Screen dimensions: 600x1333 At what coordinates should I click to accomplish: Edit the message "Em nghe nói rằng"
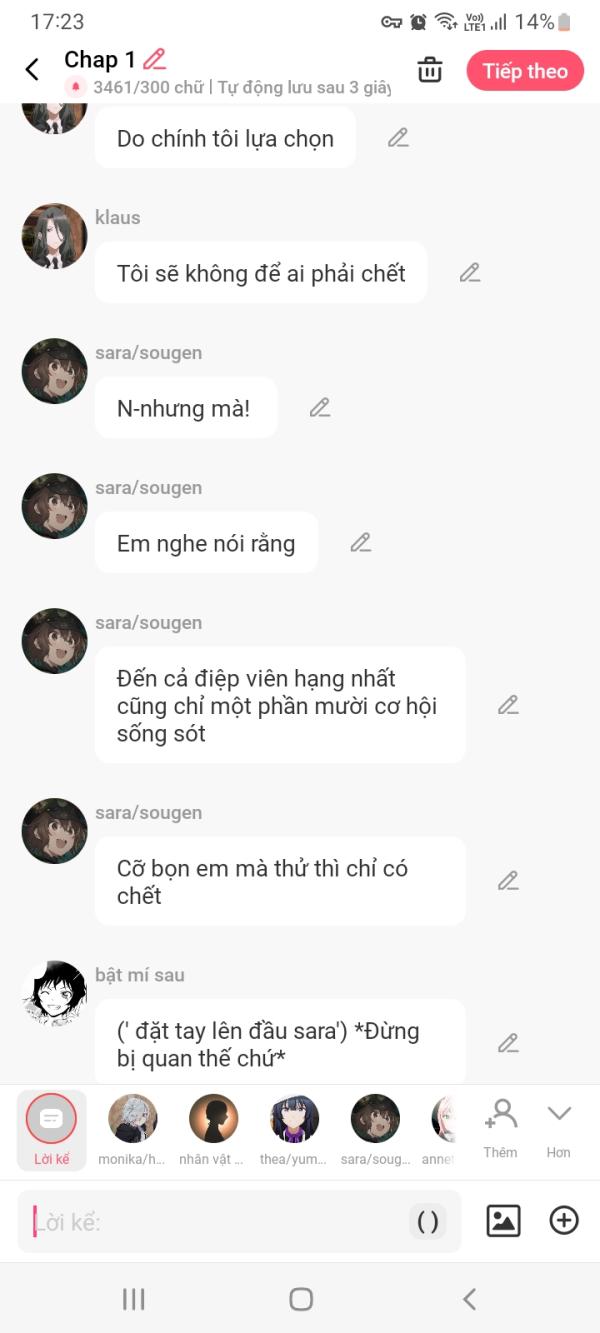click(361, 542)
